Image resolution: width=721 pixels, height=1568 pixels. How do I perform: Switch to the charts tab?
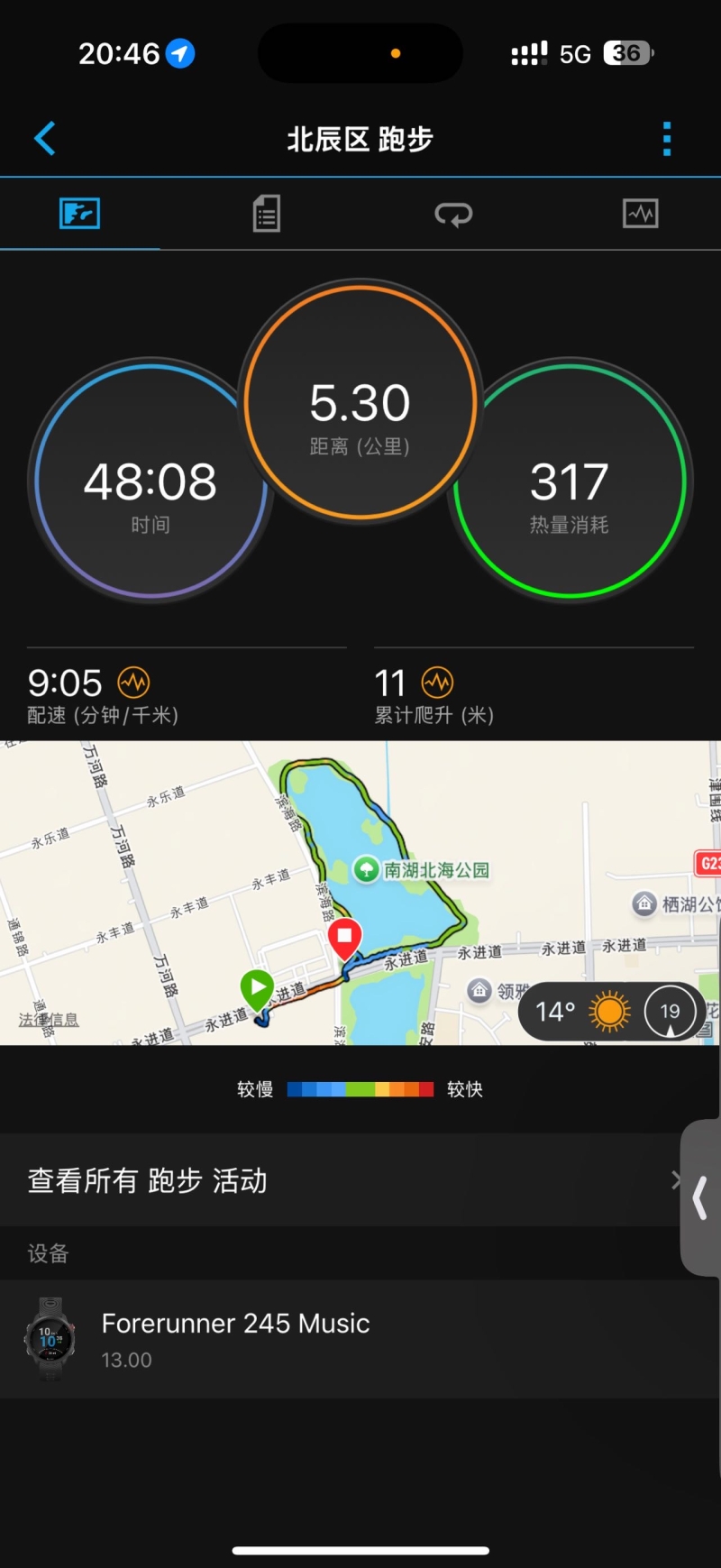point(640,214)
